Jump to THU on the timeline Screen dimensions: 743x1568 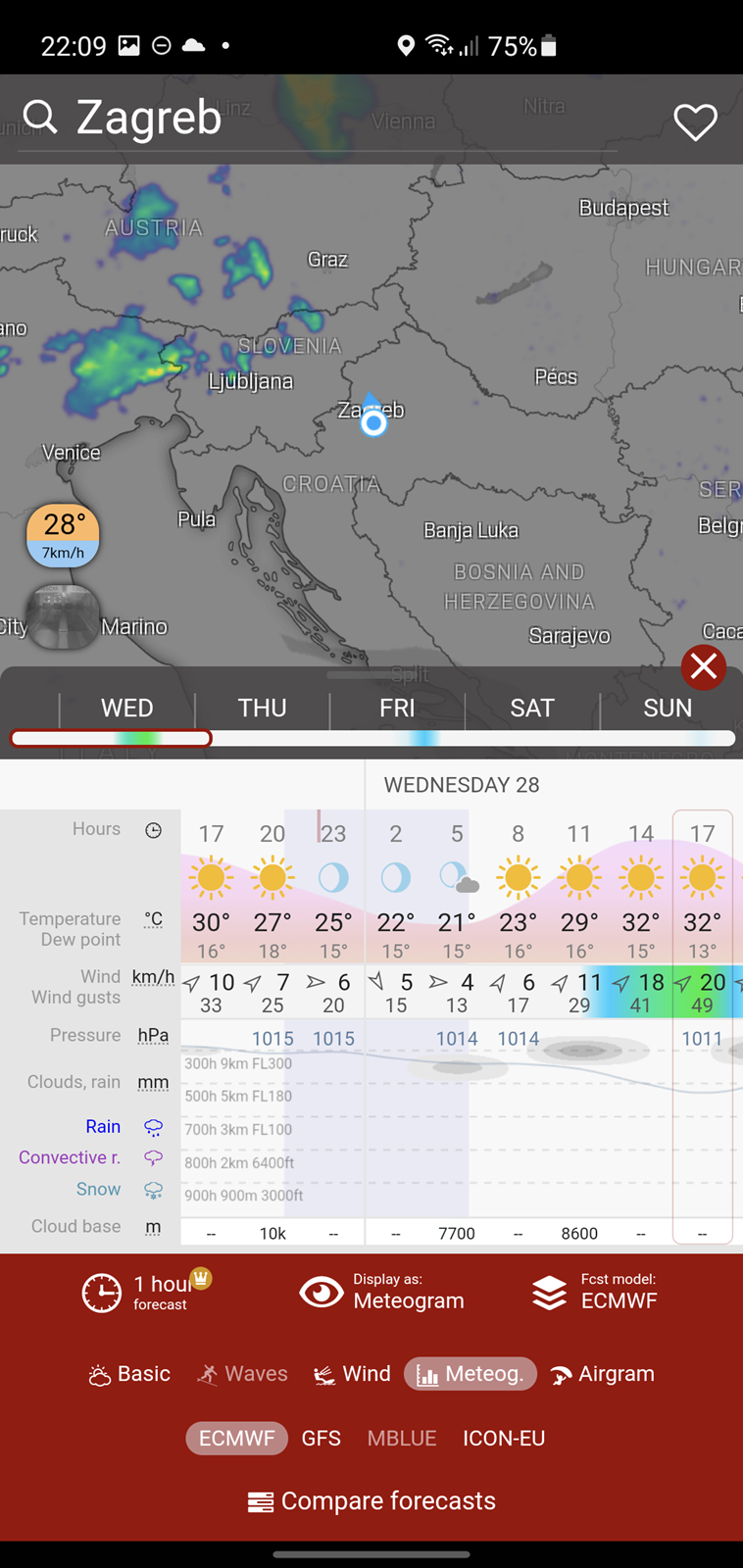coord(263,708)
